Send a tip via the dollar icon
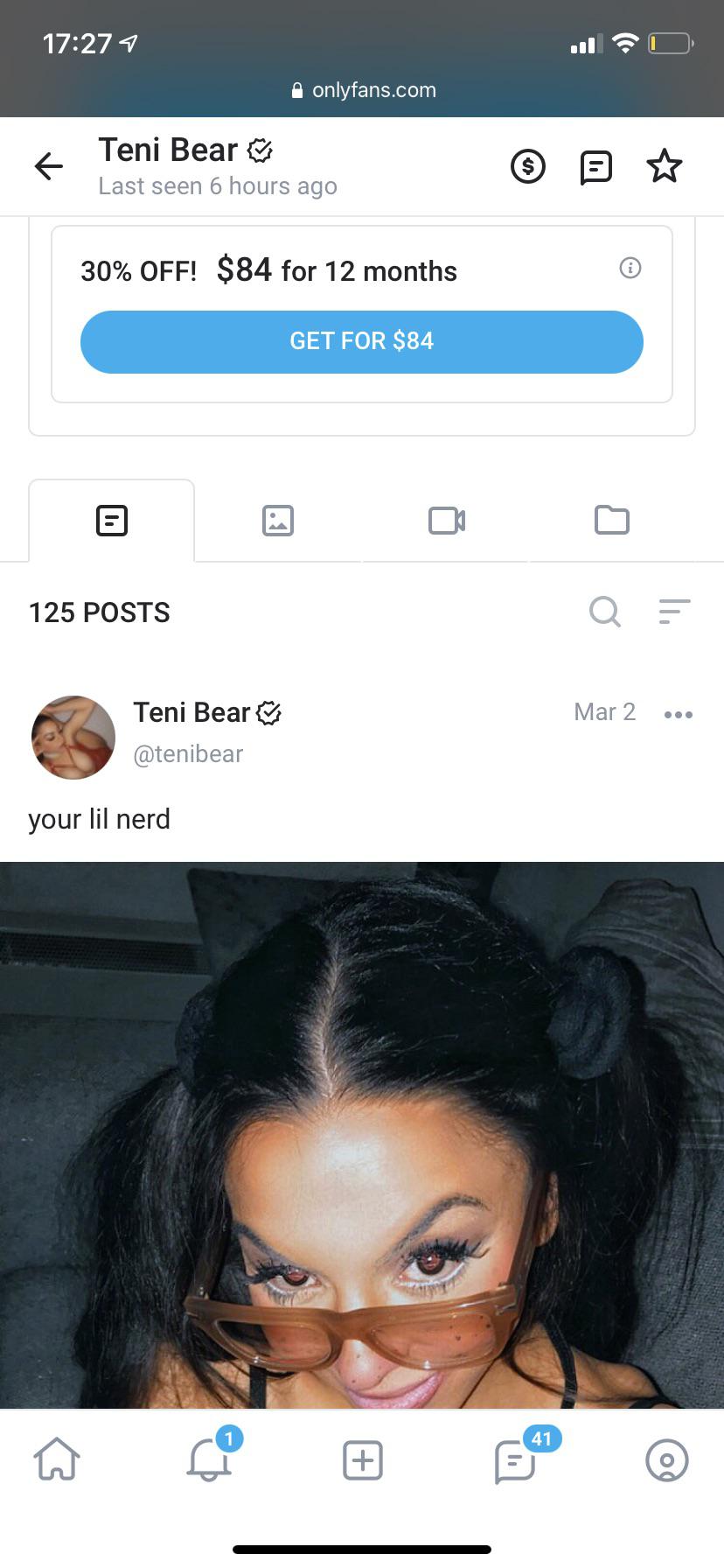The image size is (724, 1568). point(528,166)
